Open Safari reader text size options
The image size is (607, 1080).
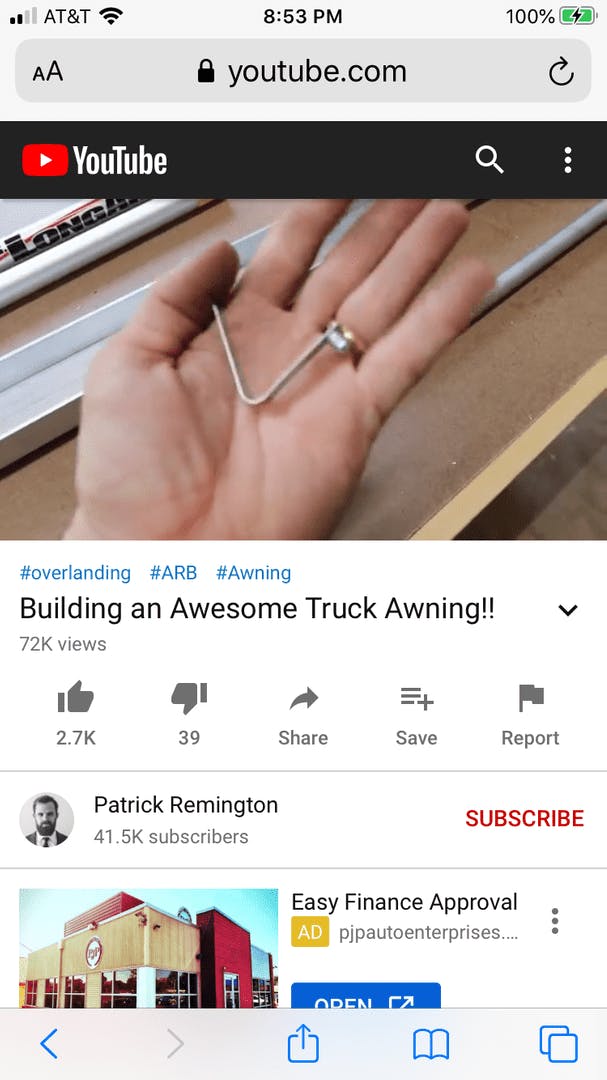coord(47,72)
